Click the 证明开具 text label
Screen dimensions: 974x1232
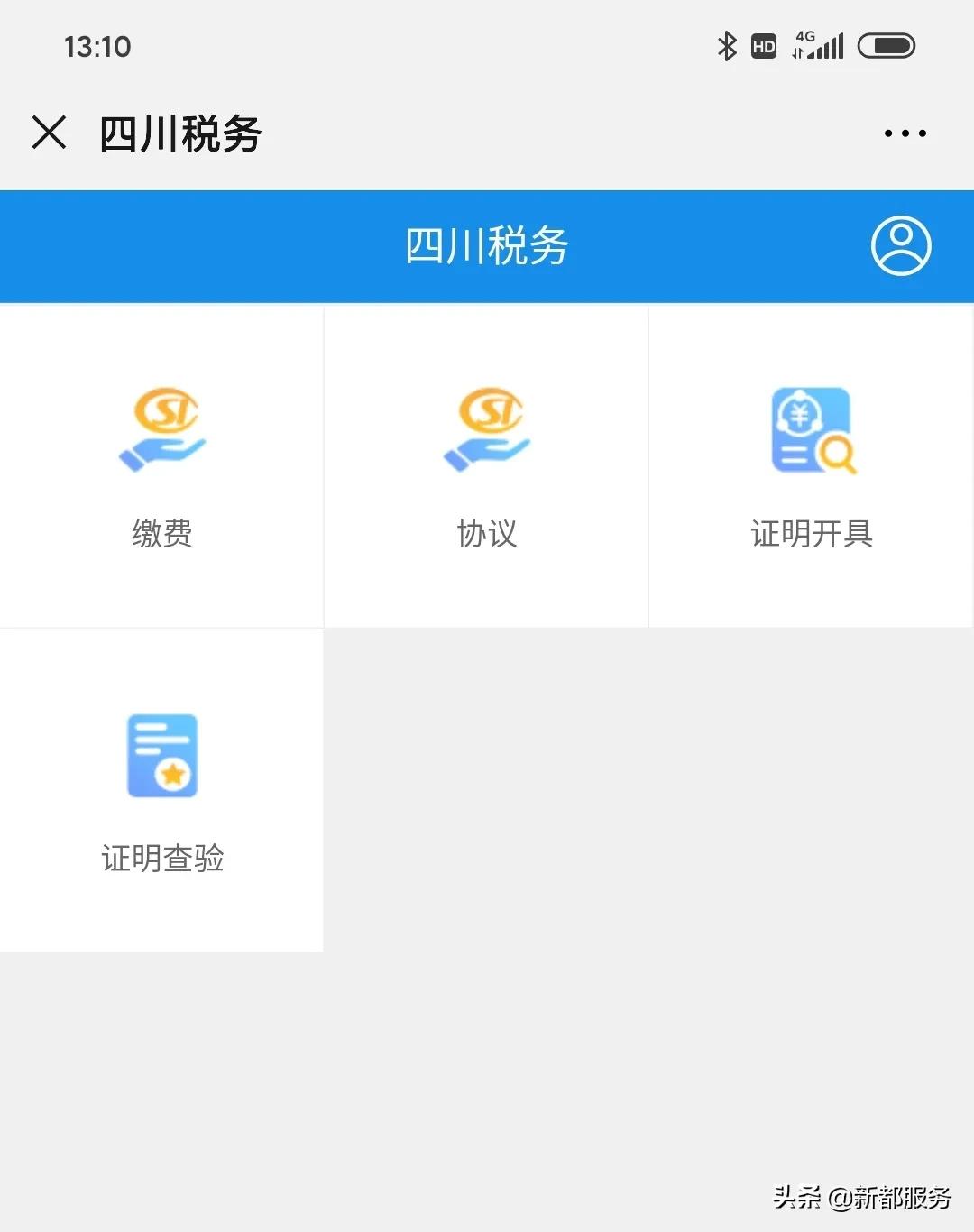[x=810, y=534]
